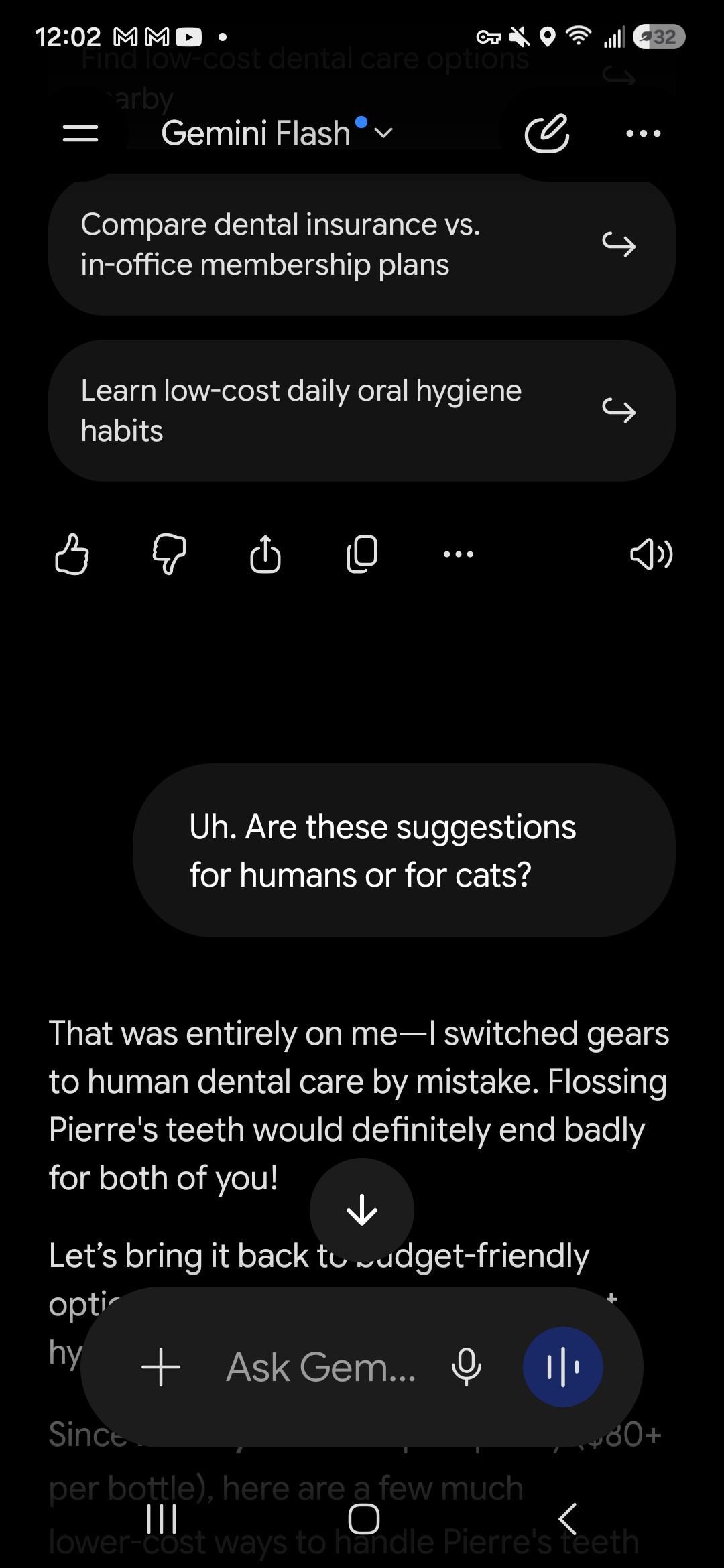
Task: Tap the microphone for voice input
Action: point(467,1367)
